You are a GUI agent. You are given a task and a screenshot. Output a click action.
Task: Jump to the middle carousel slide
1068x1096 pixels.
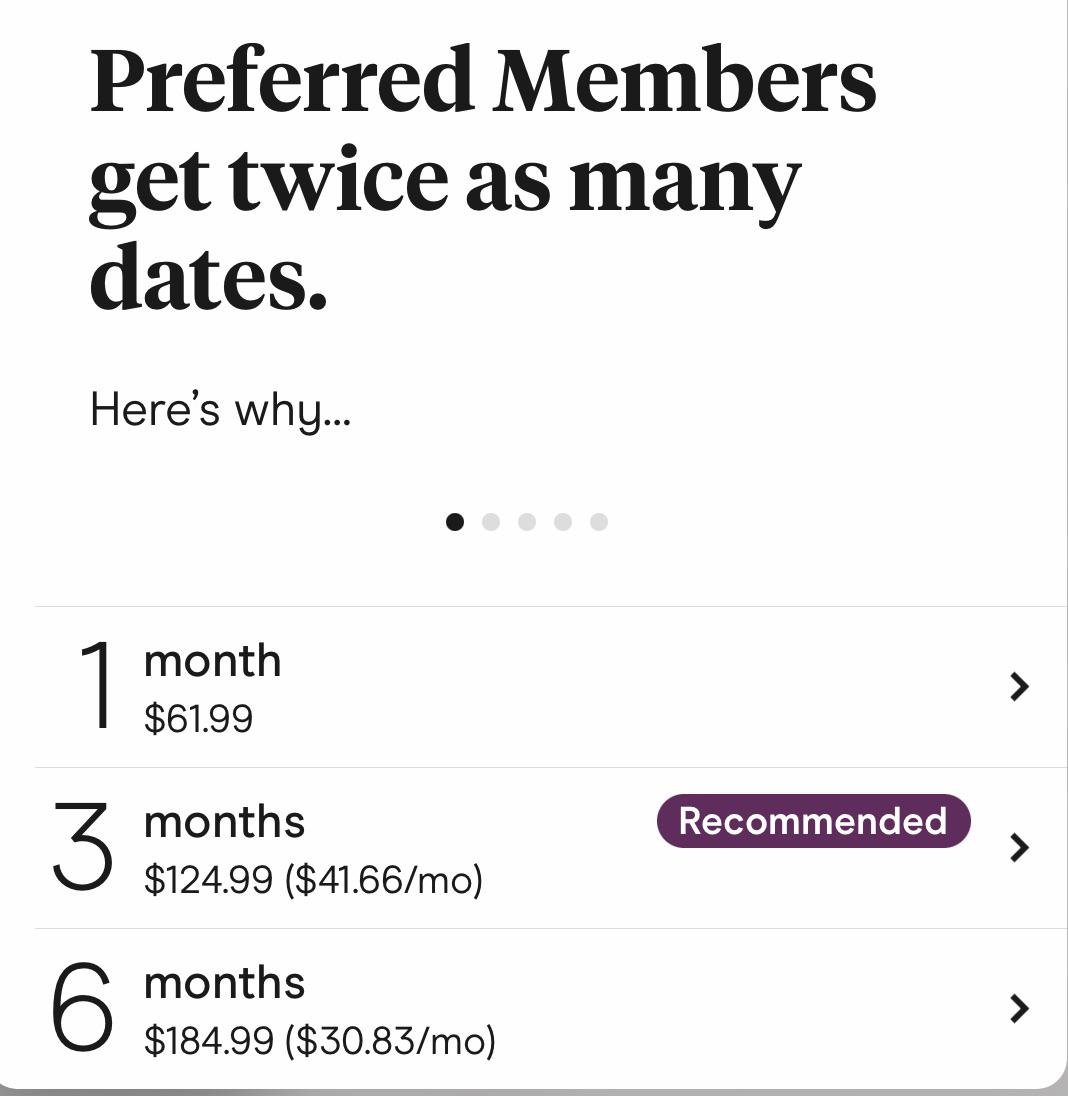tap(527, 522)
